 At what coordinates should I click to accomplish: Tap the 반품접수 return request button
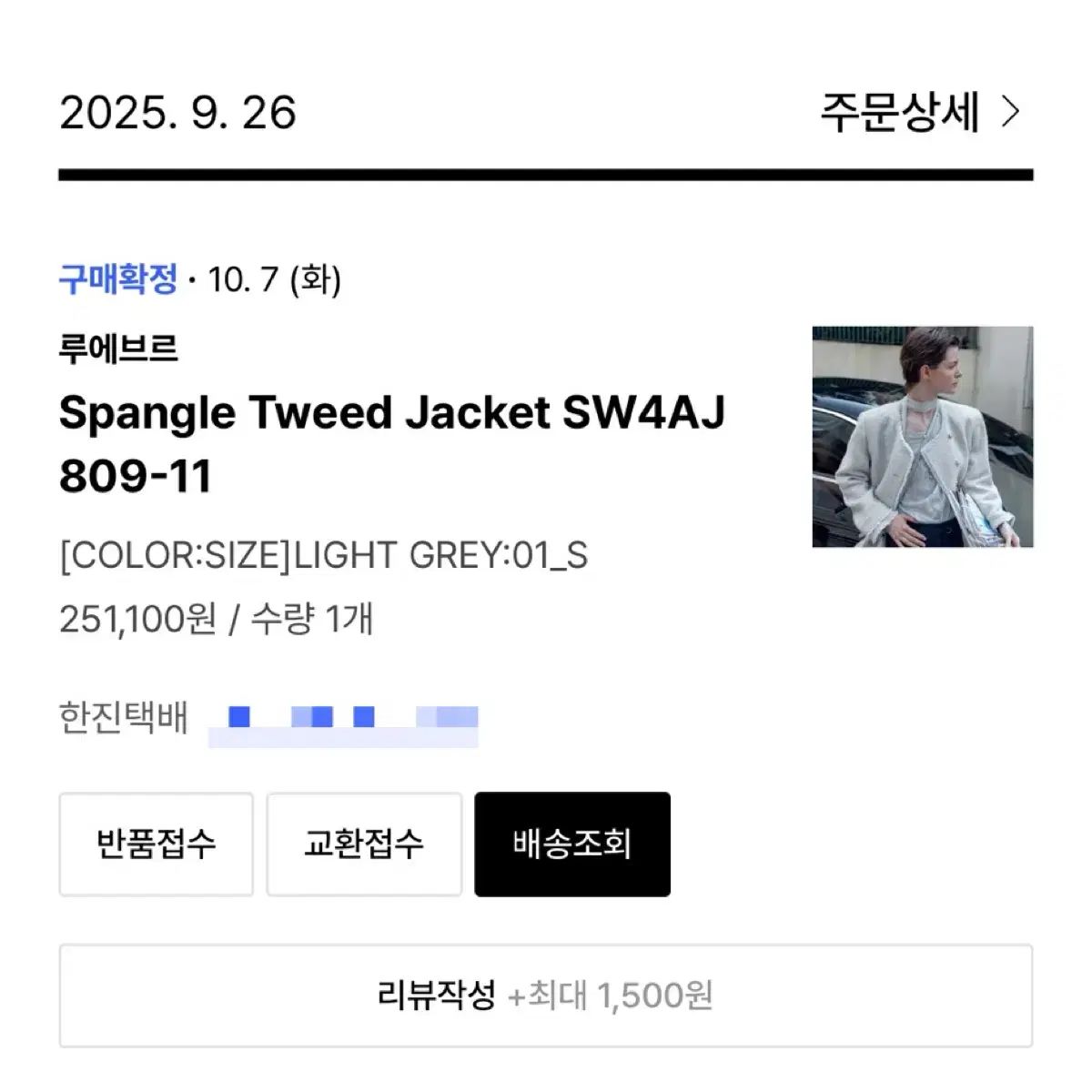[x=156, y=844]
